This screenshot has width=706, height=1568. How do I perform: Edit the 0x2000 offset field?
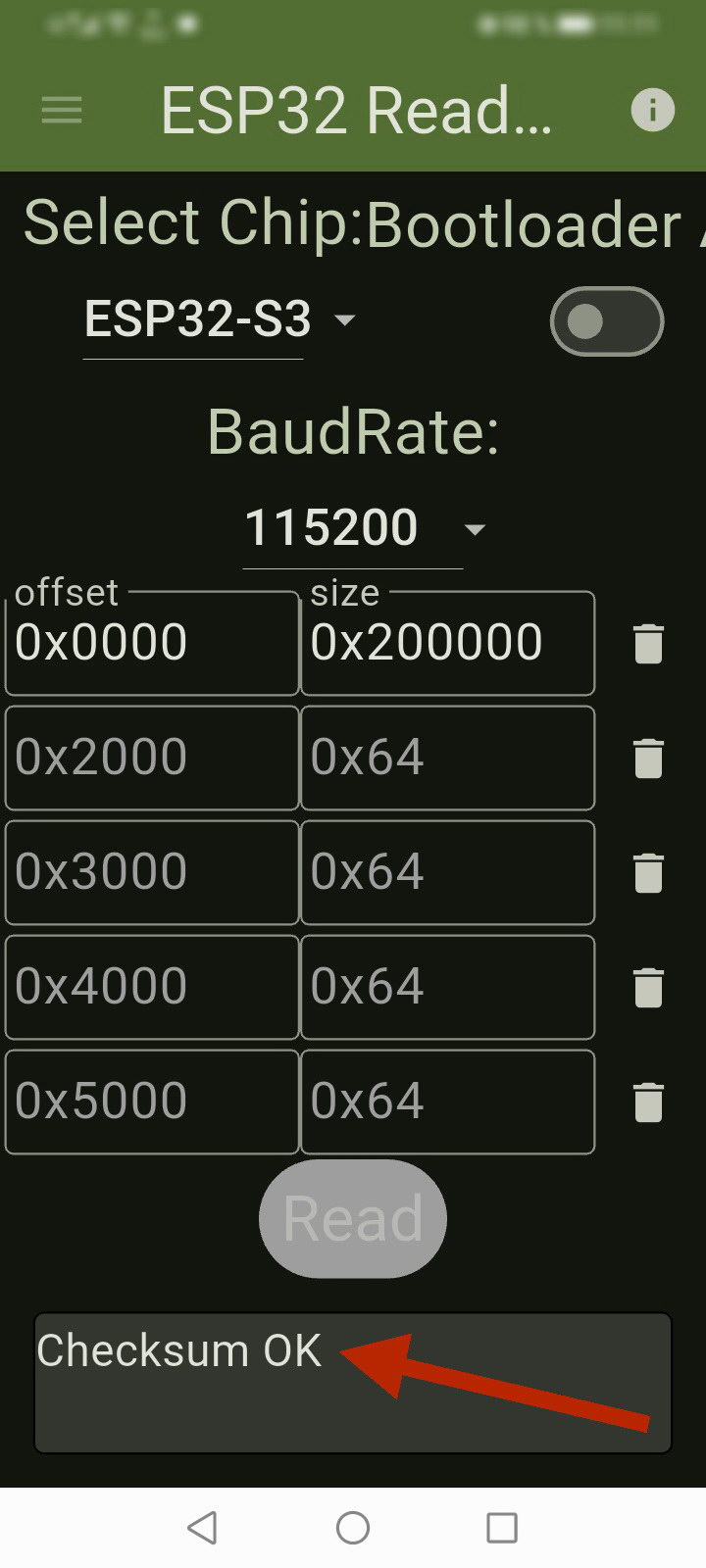pyautogui.click(x=152, y=758)
